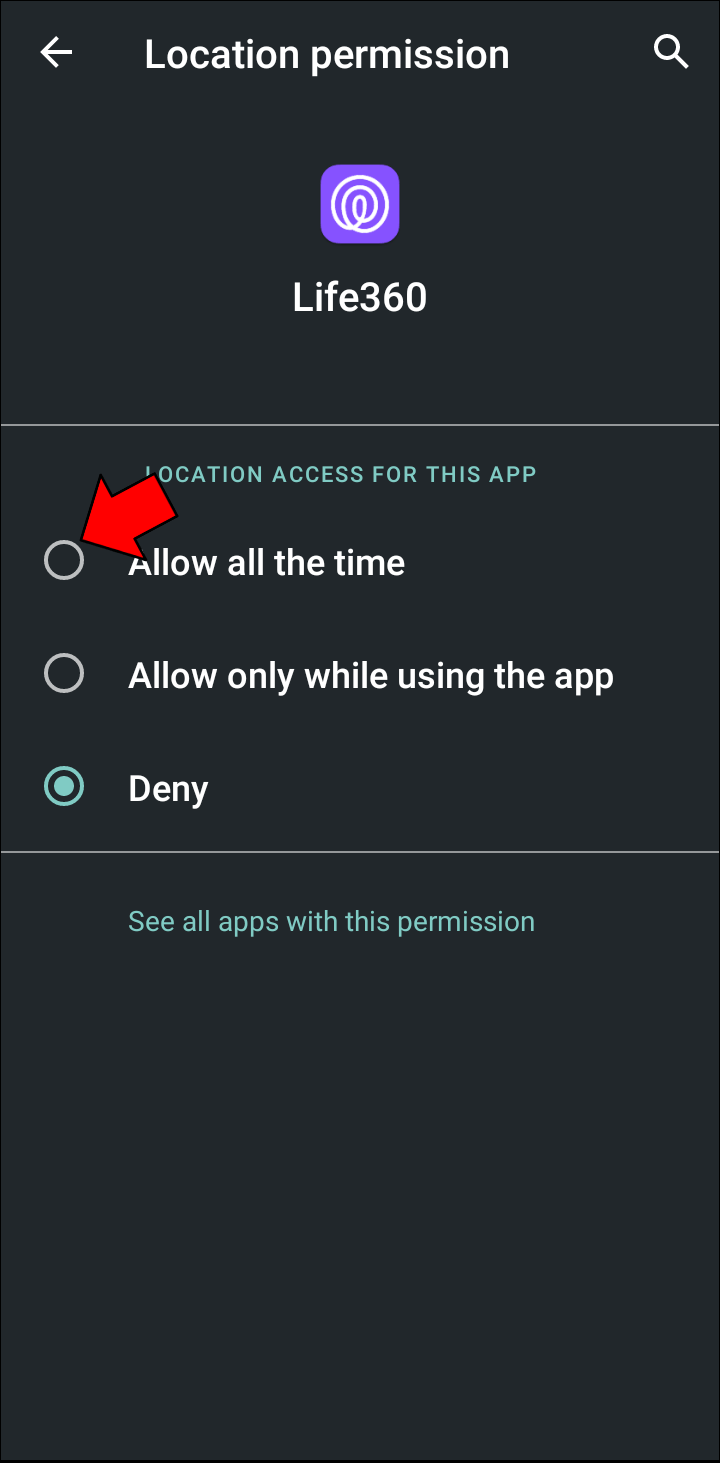Screen dimensions: 720x1463
Task: Click the LOCATION ACCESS FOR THIS APP header
Action: [341, 474]
